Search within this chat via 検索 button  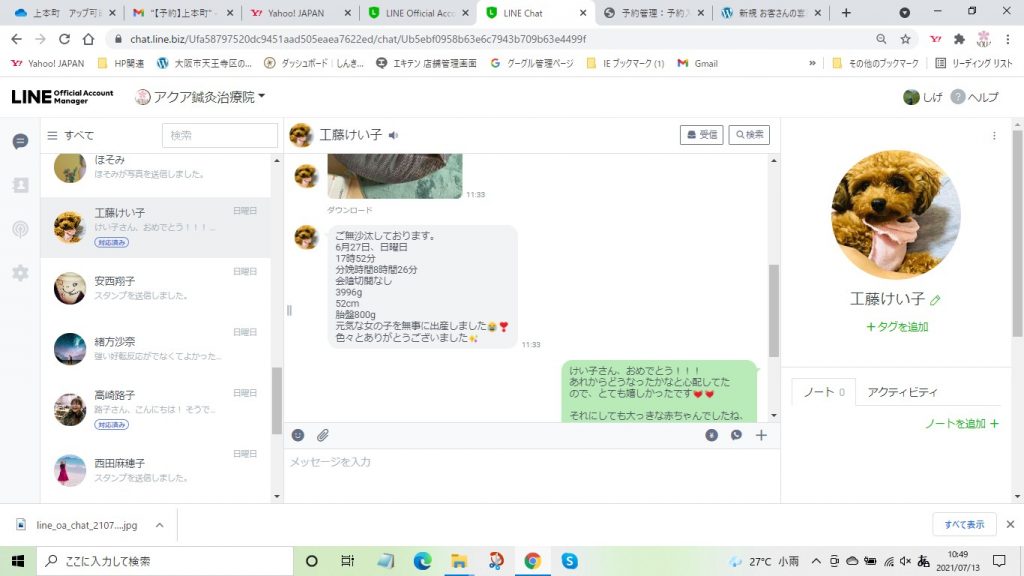pyautogui.click(x=749, y=134)
